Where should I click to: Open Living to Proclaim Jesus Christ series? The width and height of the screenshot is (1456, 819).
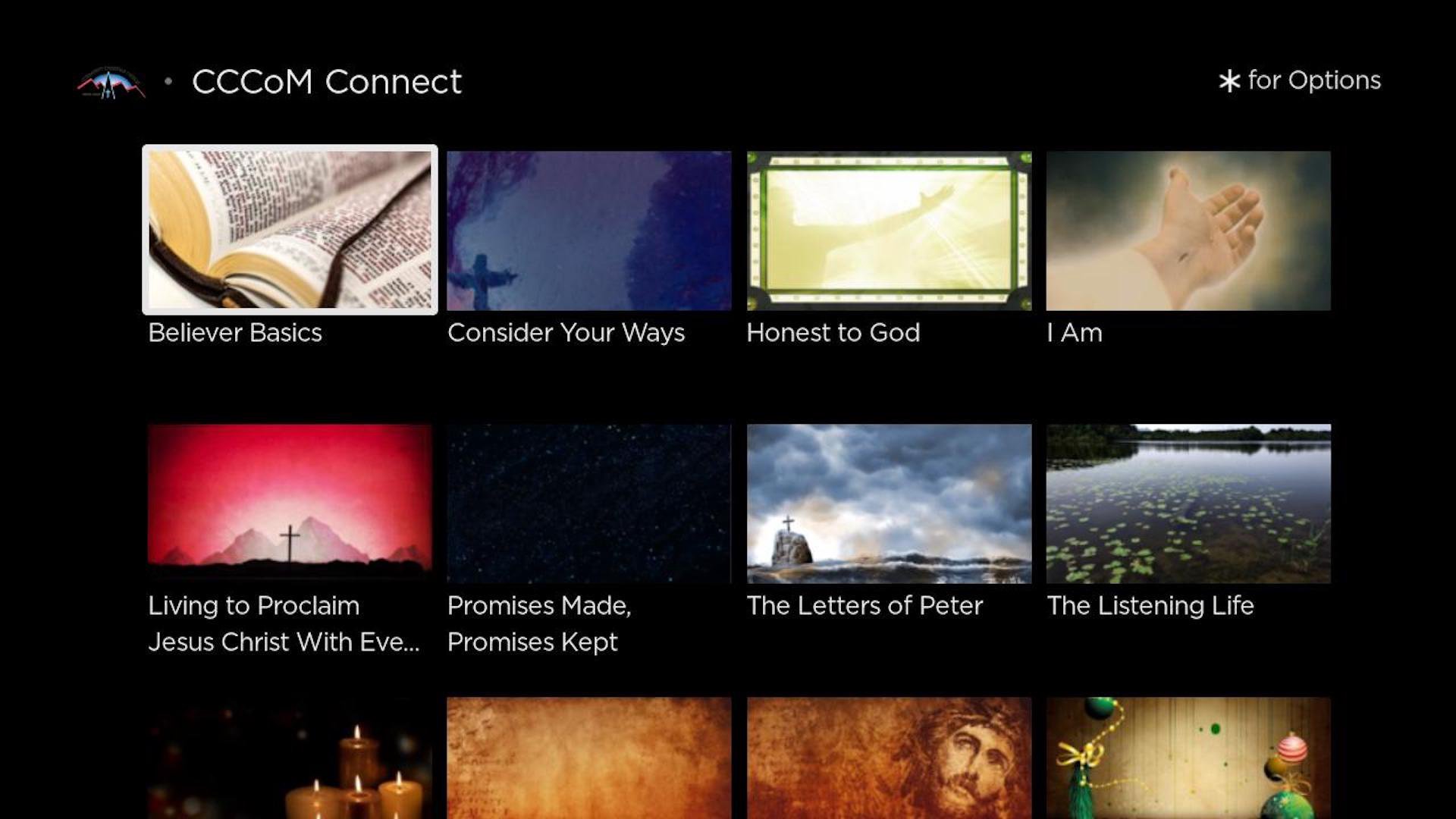290,504
